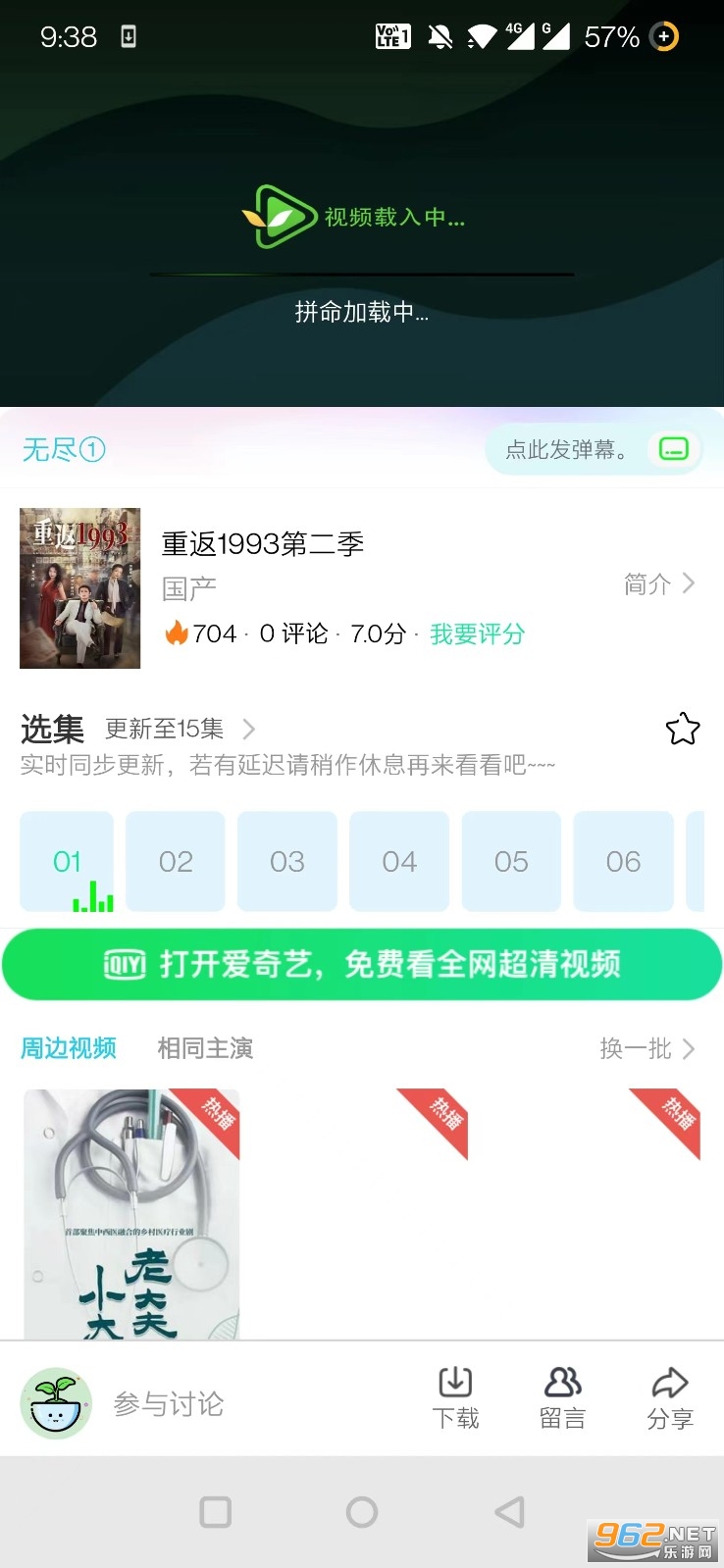Open the 老小大夫 drama poster
The width and height of the screenshot is (724, 1568).
tap(131, 1214)
